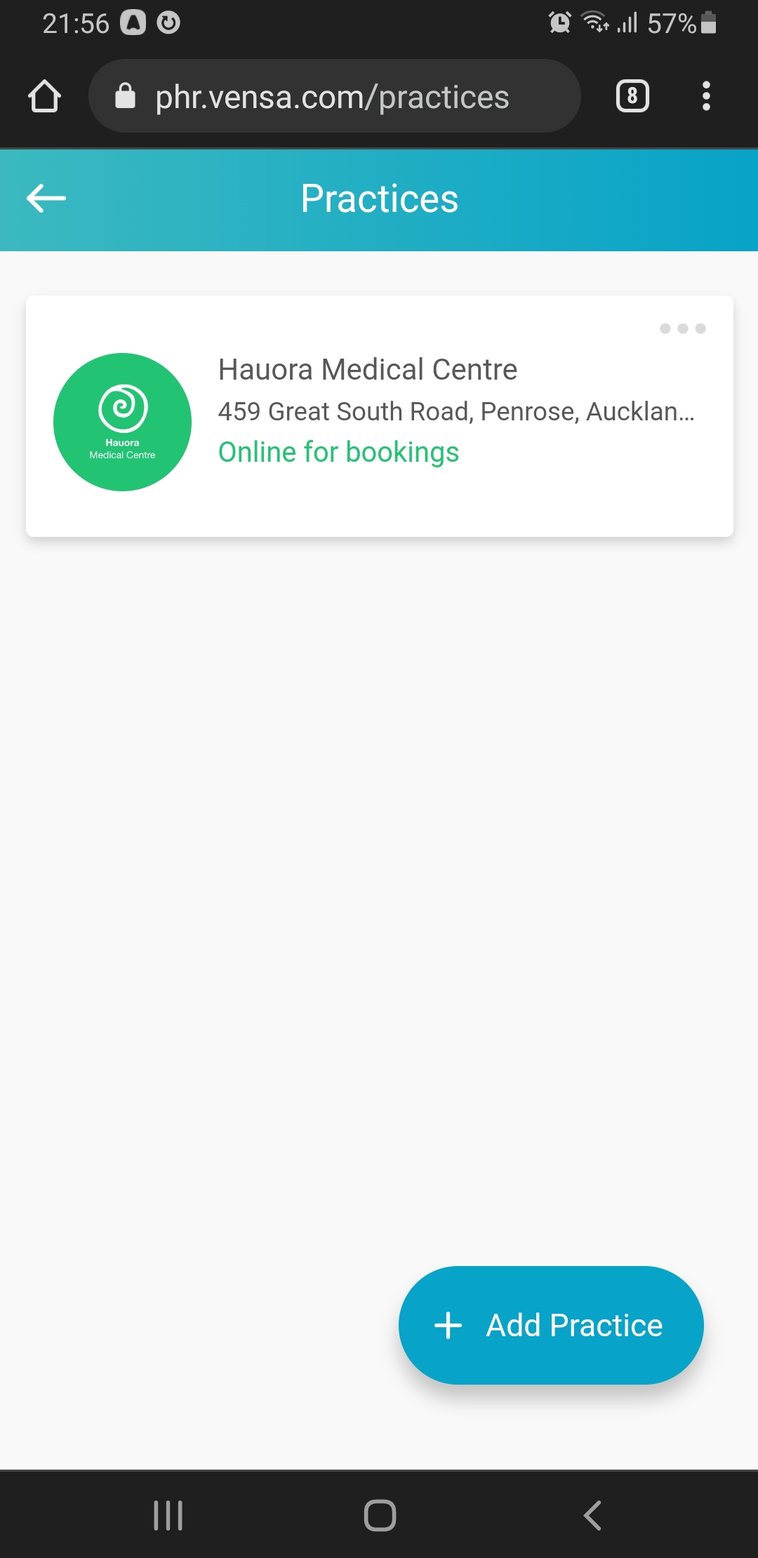Tap the Practices page title
The height and width of the screenshot is (1558, 758).
coord(379,198)
